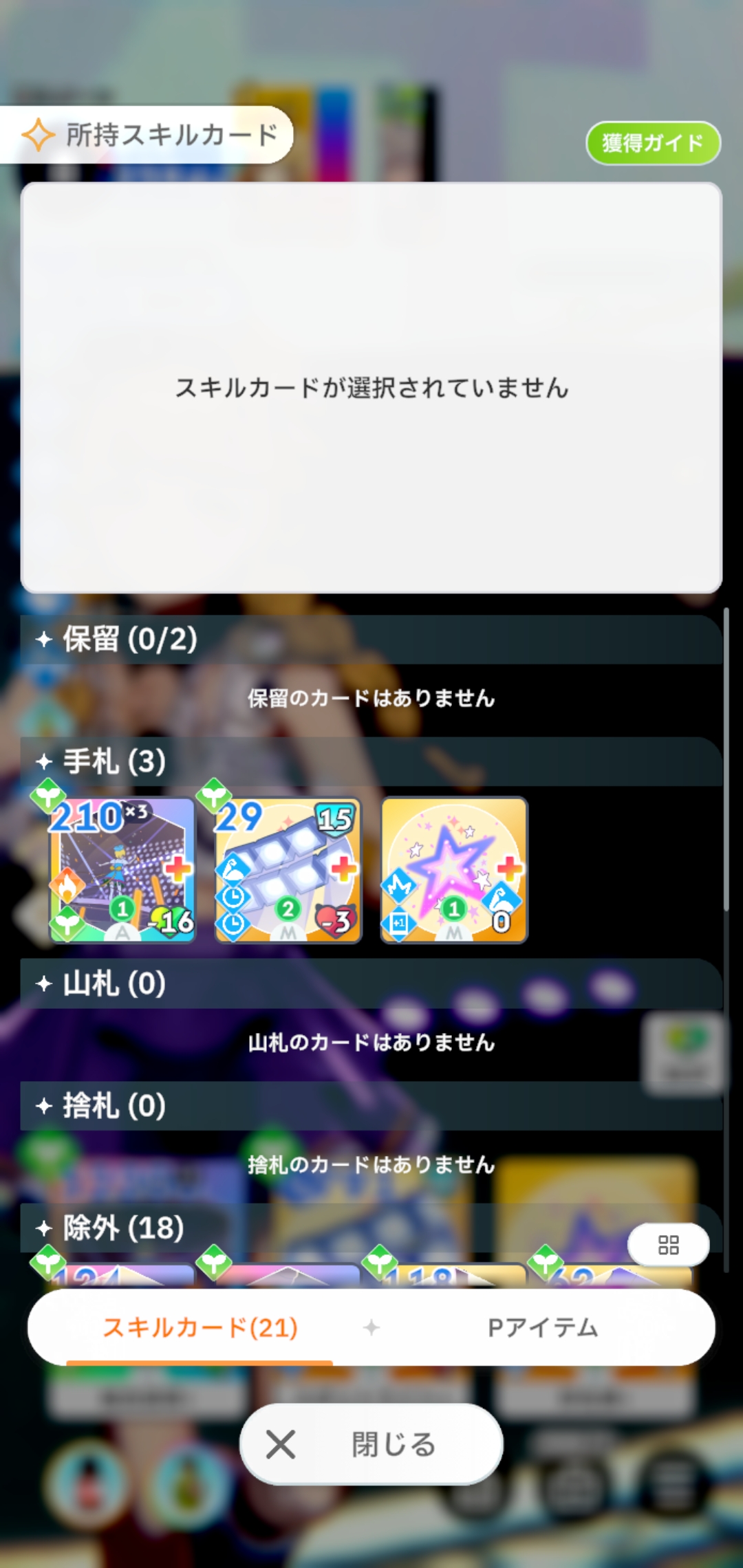Switch to the Pアイテム tab
Screen dimensions: 743x1568
(543, 1327)
